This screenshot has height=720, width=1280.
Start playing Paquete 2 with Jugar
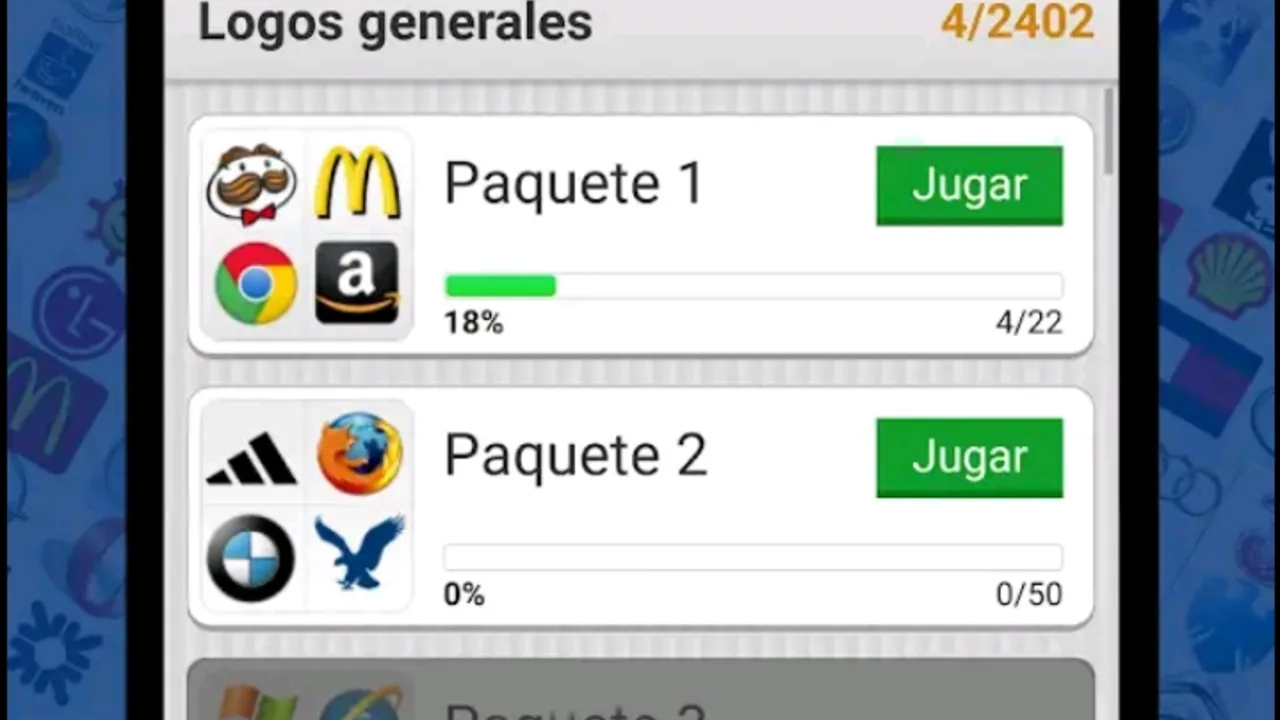point(968,457)
